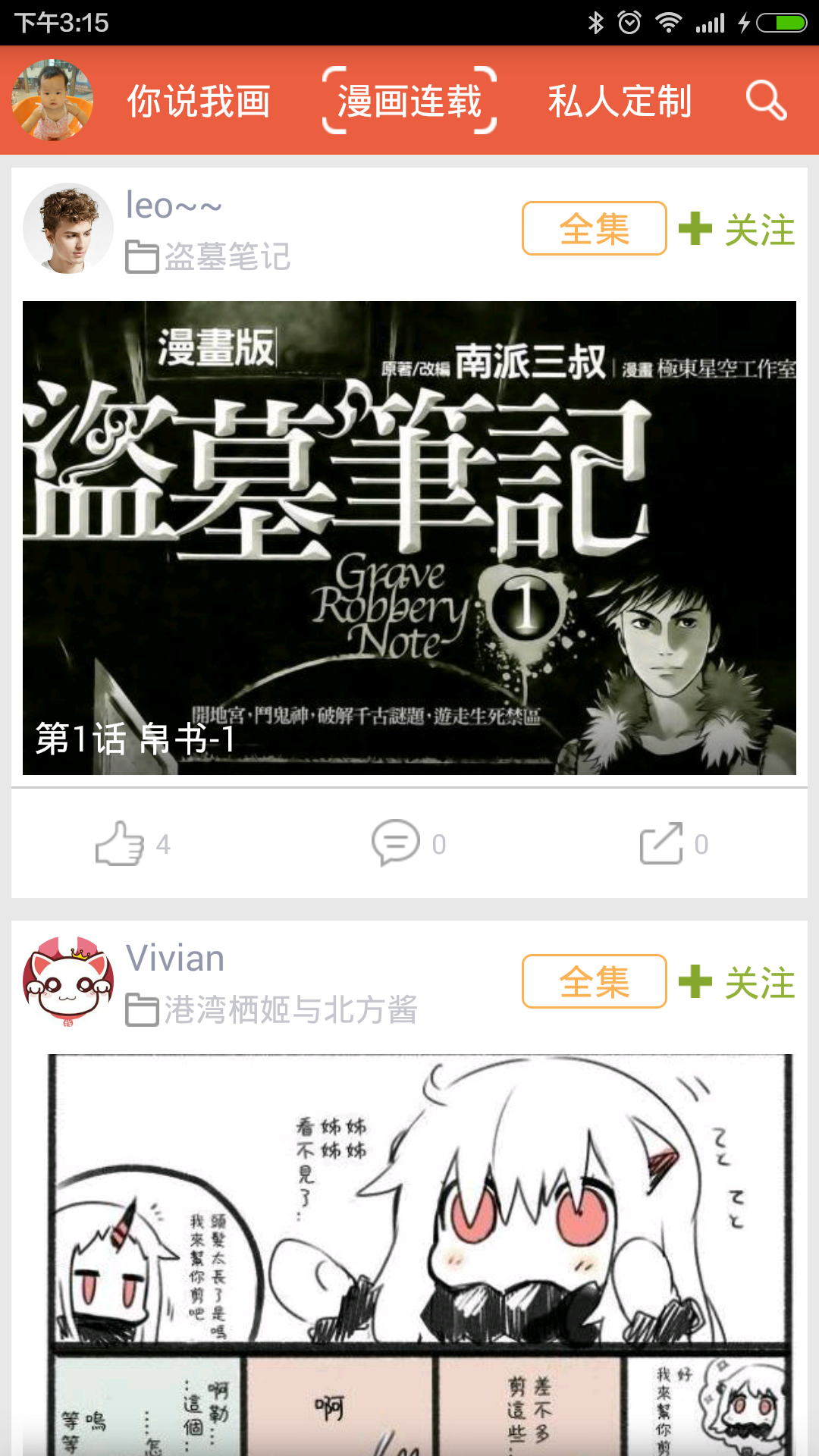The width and height of the screenshot is (819, 1456).
Task: Select the 漫画连载 tab
Action: [x=409, y=101]
